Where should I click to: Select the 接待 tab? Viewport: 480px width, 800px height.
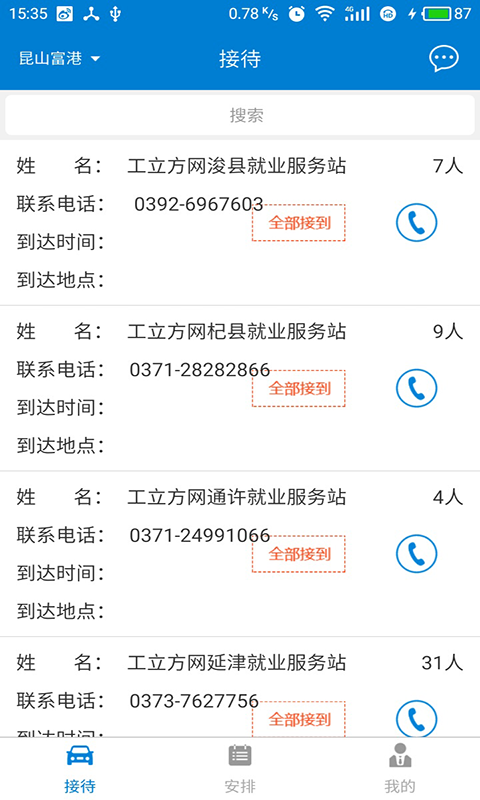coord(80,769)
